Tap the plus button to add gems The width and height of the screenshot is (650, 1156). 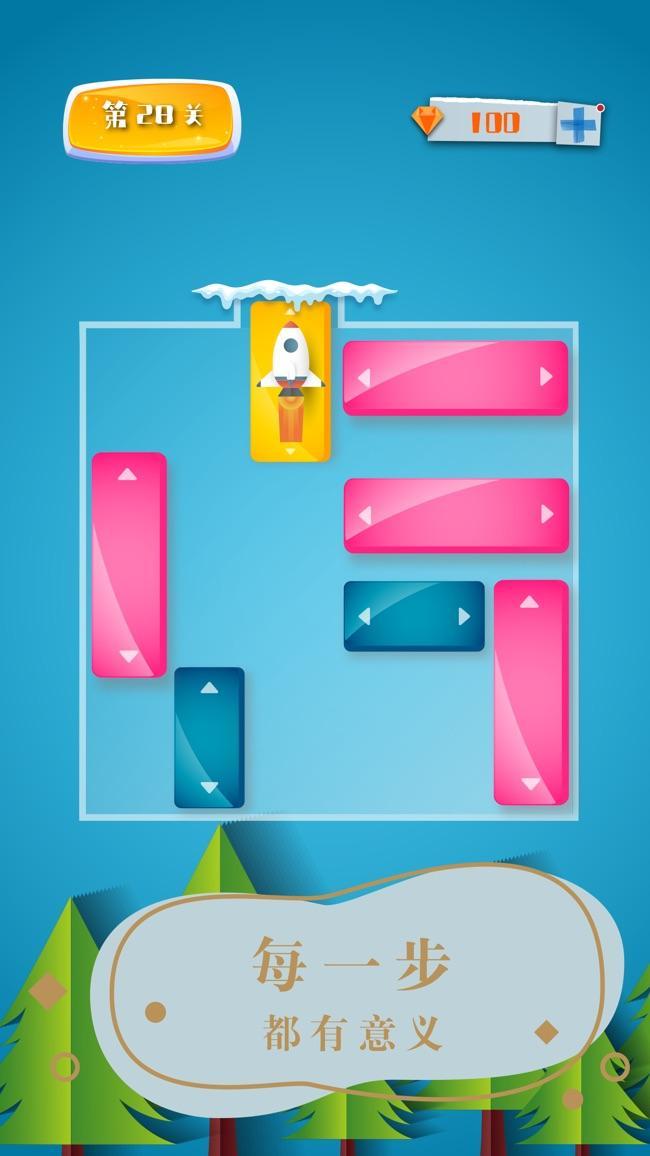point(578,124)
